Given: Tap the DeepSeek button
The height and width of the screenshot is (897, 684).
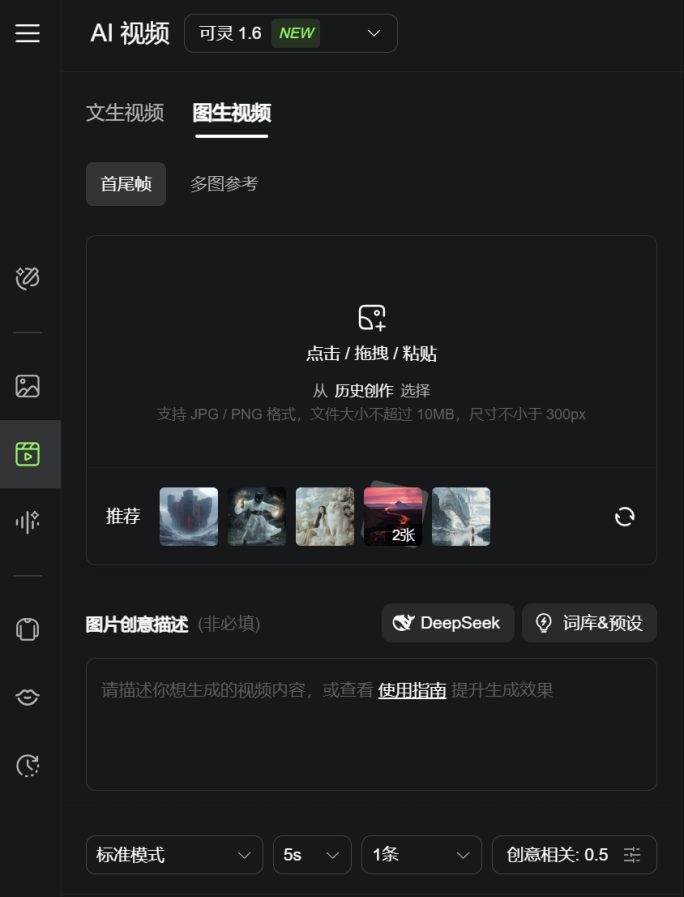Looking at the screenshot, I should (x=448, y=623).
